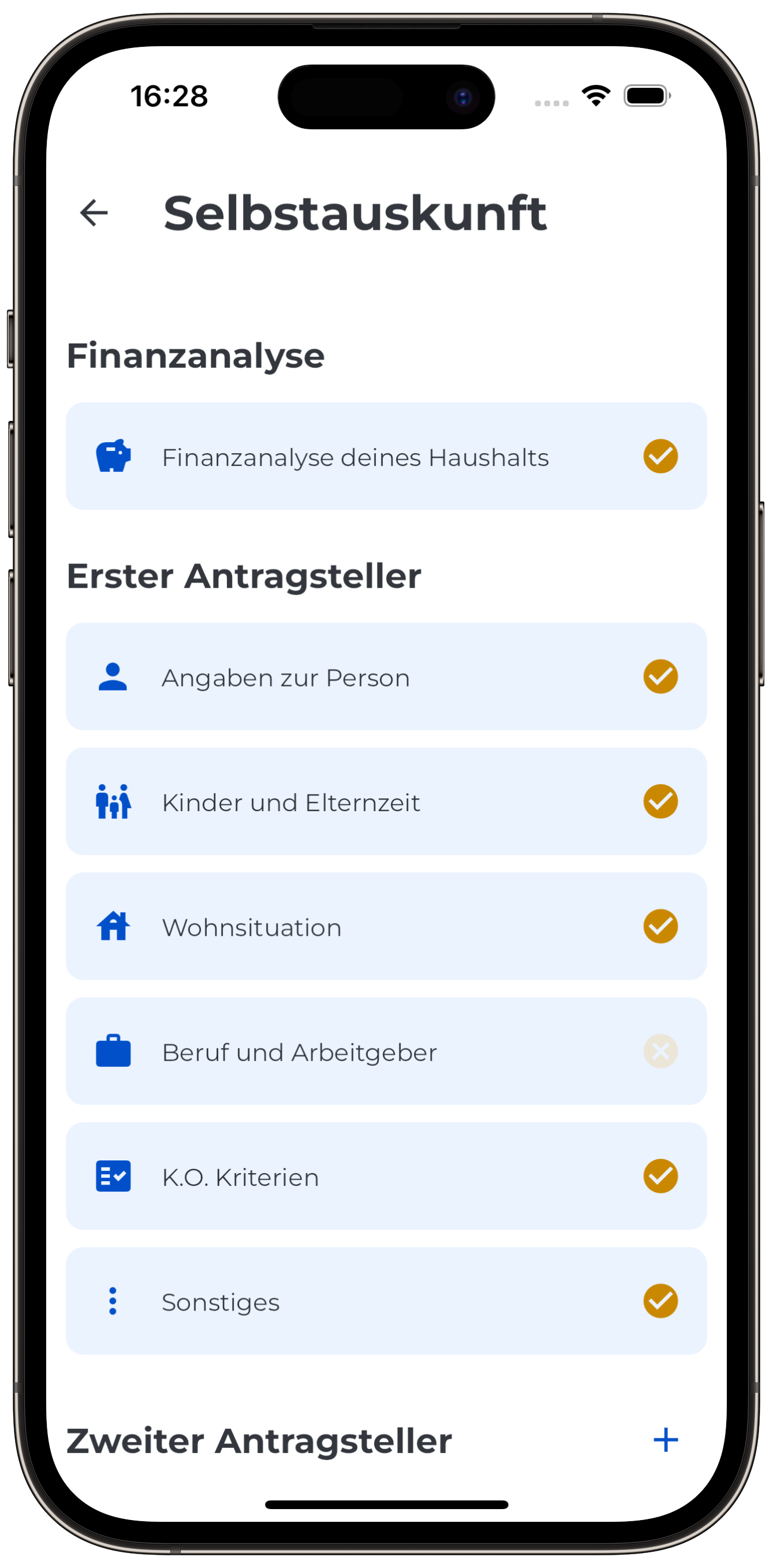The image size is (773, 1568).
Task: Open Beruf und Arbeitgeber section
Action: point(386,1051)
